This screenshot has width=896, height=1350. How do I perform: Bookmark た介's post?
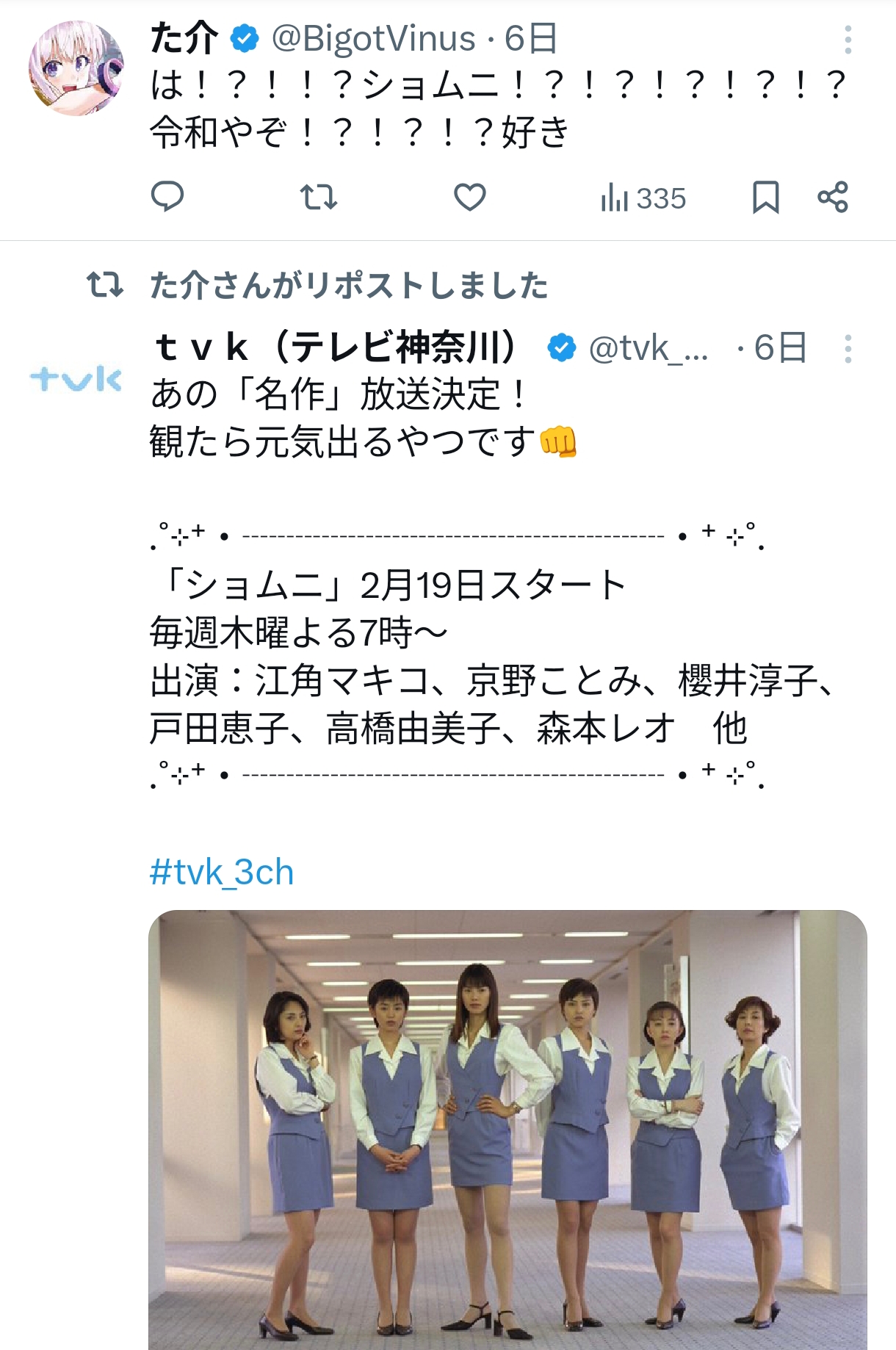pos(765,198)
